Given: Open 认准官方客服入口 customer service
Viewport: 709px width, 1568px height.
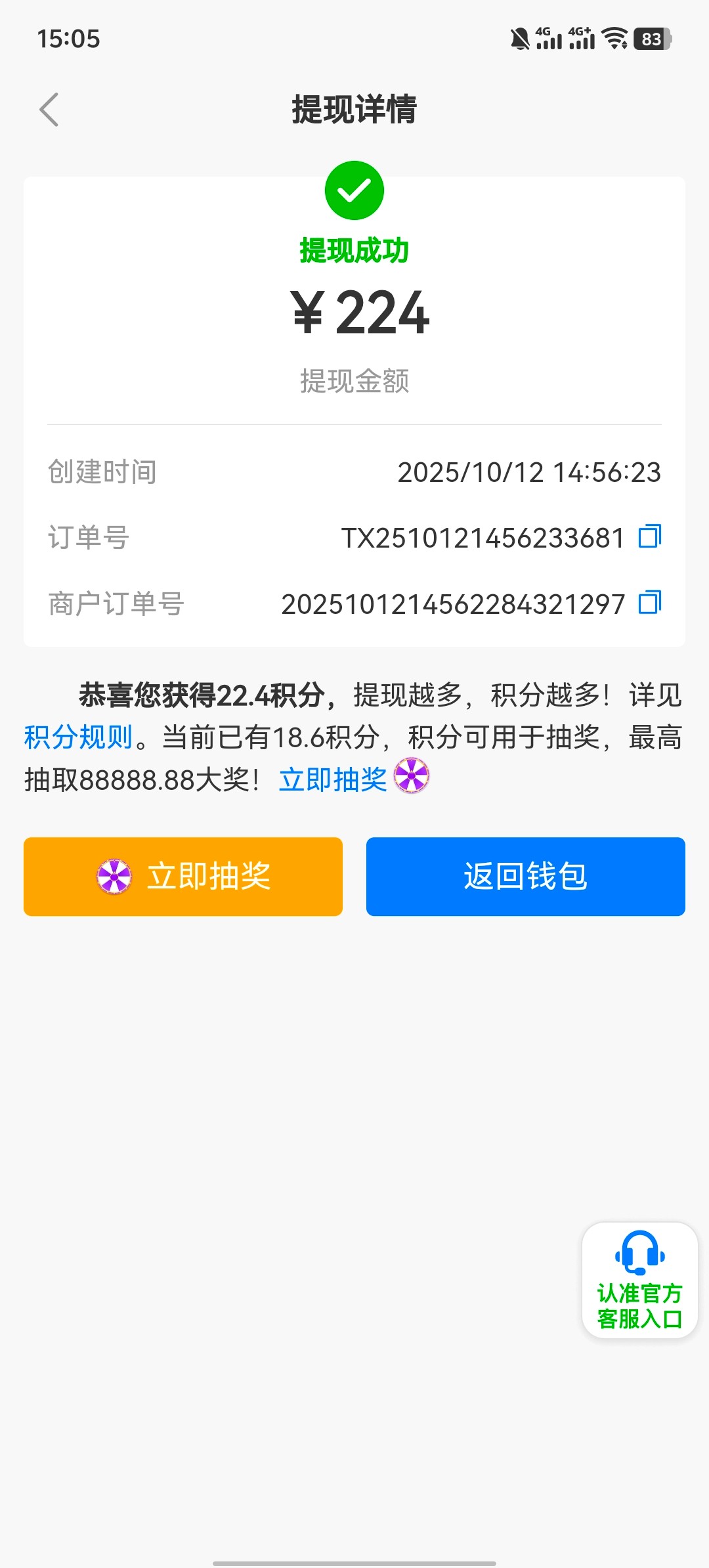Looking at the screenshot, I should coord(639,1280).
